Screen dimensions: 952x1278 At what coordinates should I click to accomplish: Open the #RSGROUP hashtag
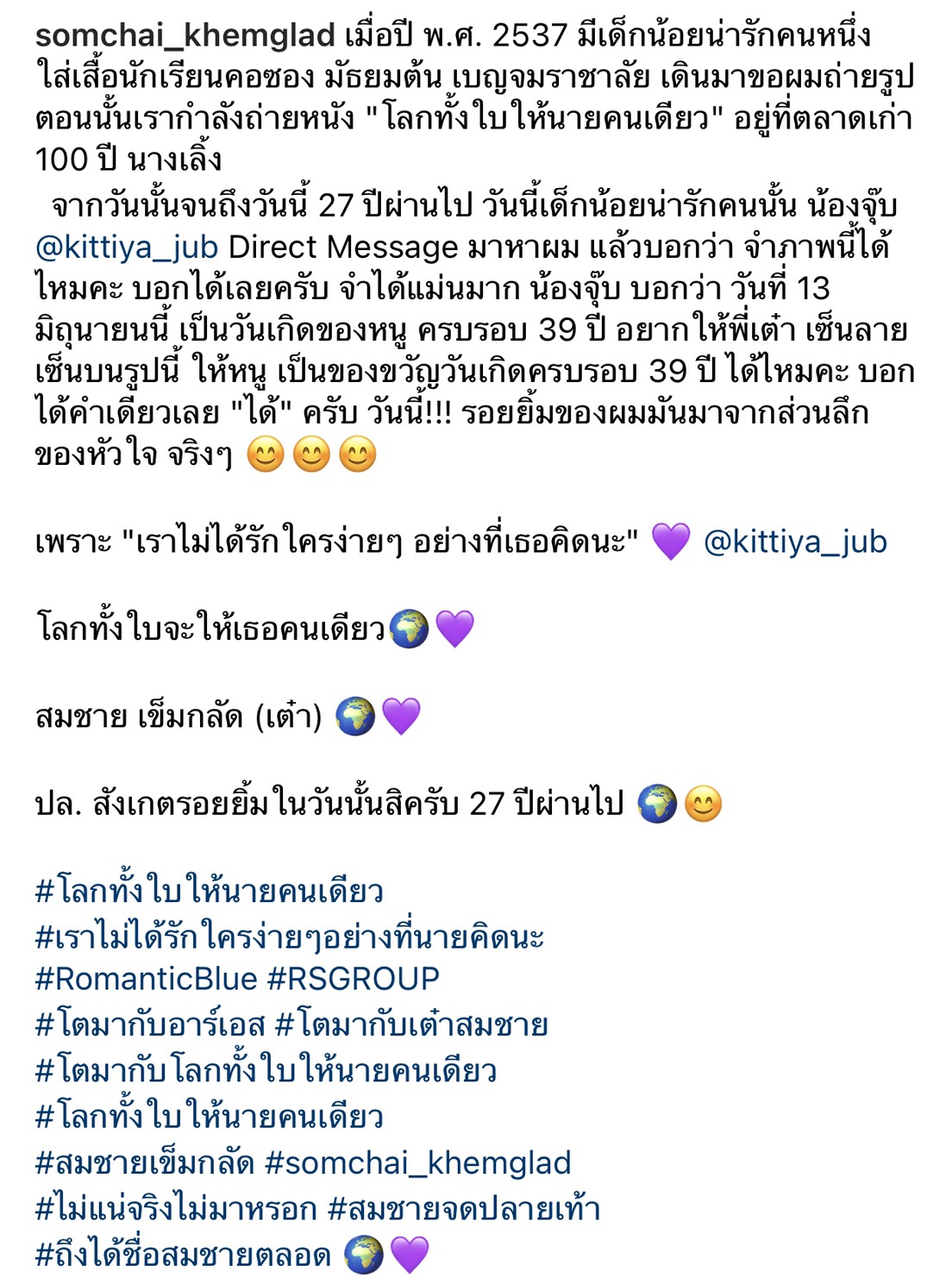[354, 979]
